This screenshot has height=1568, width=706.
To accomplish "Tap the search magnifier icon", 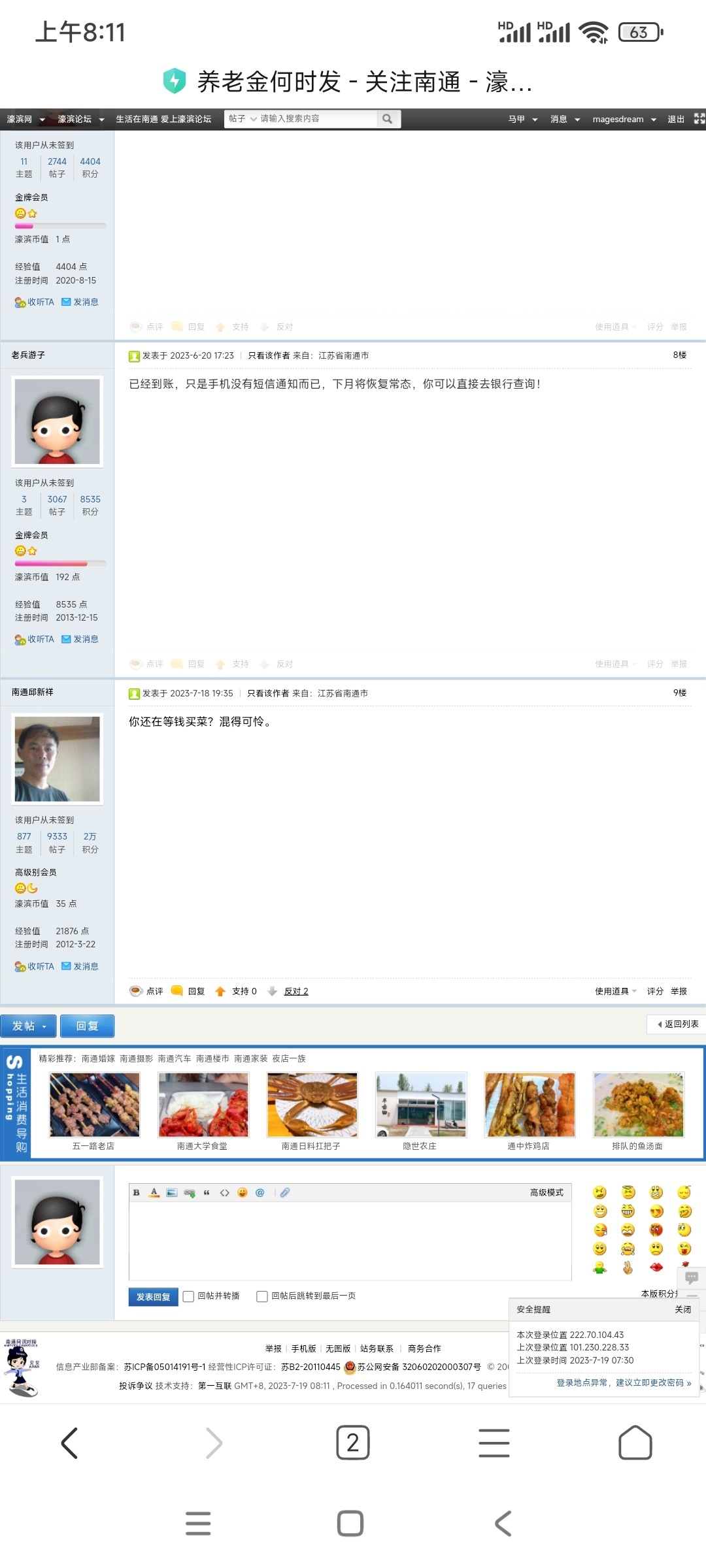I will click(x=388, y=119).
